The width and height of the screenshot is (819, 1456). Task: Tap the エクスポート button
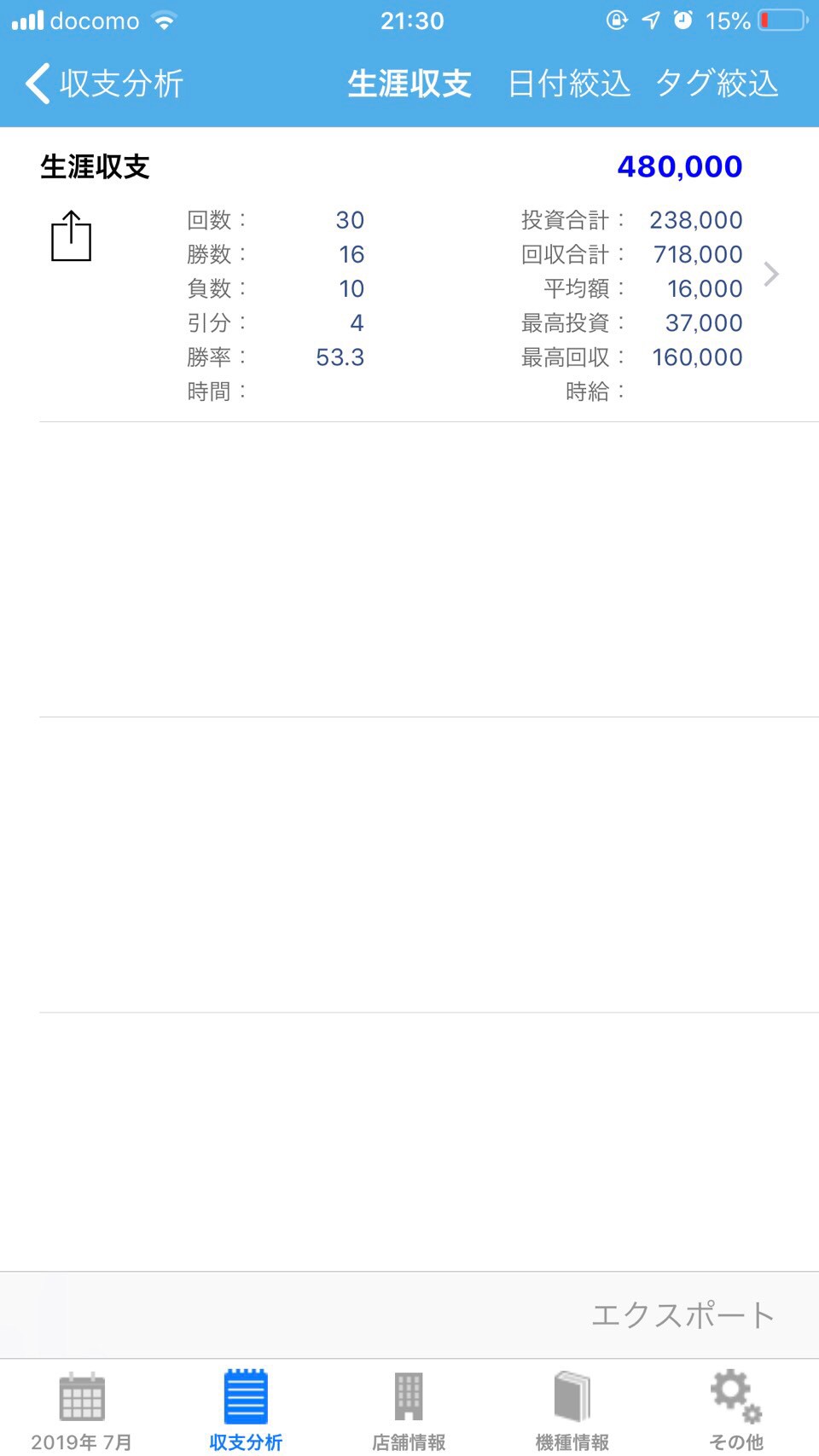pyautogui.click(x=683, y=1314)
